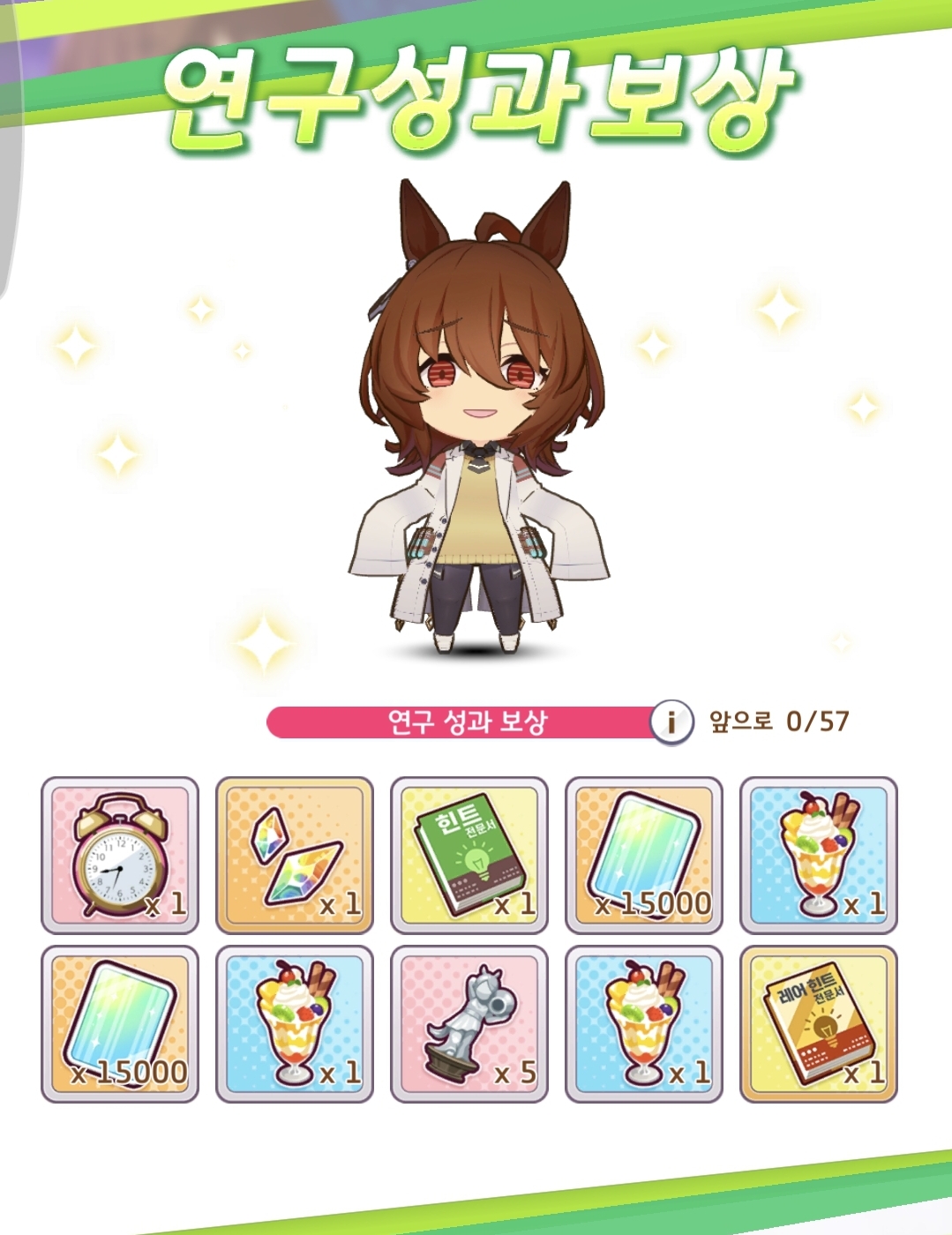Open the research reward info icon
Viewport: 952px width, 1235px height.
(671, 722)
